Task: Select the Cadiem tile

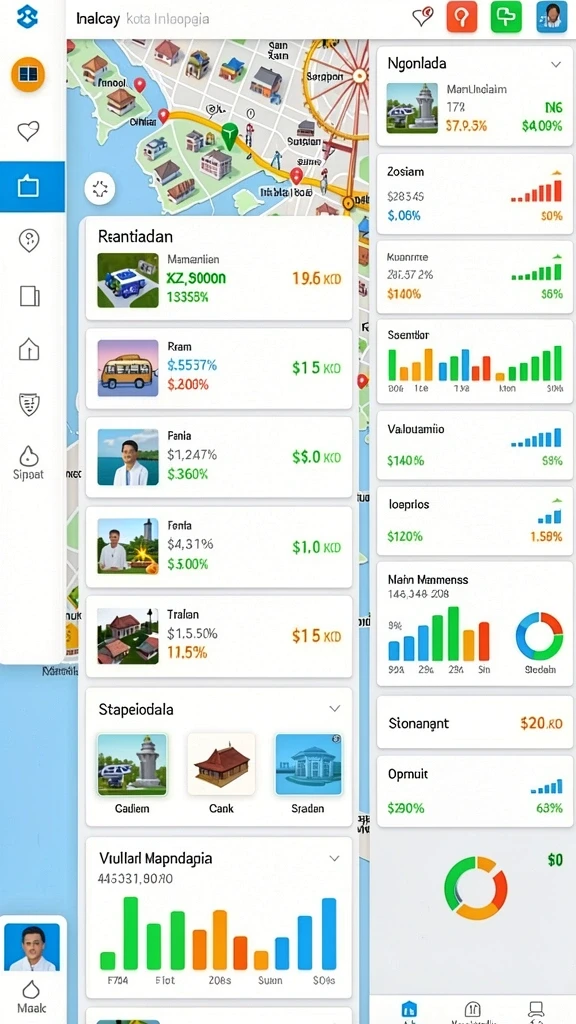Action: pyautogui.click(x=132, y=774)
